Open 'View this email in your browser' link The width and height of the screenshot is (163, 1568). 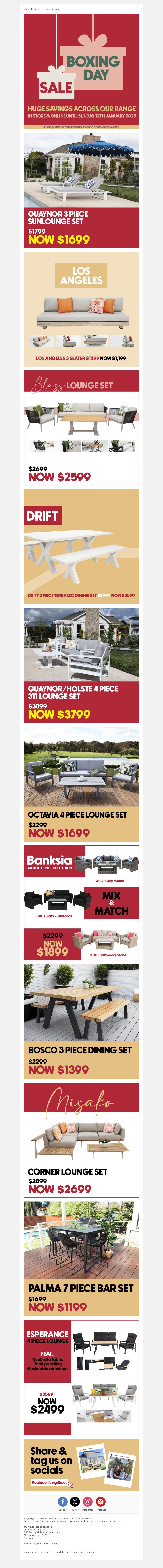(42, 9)
